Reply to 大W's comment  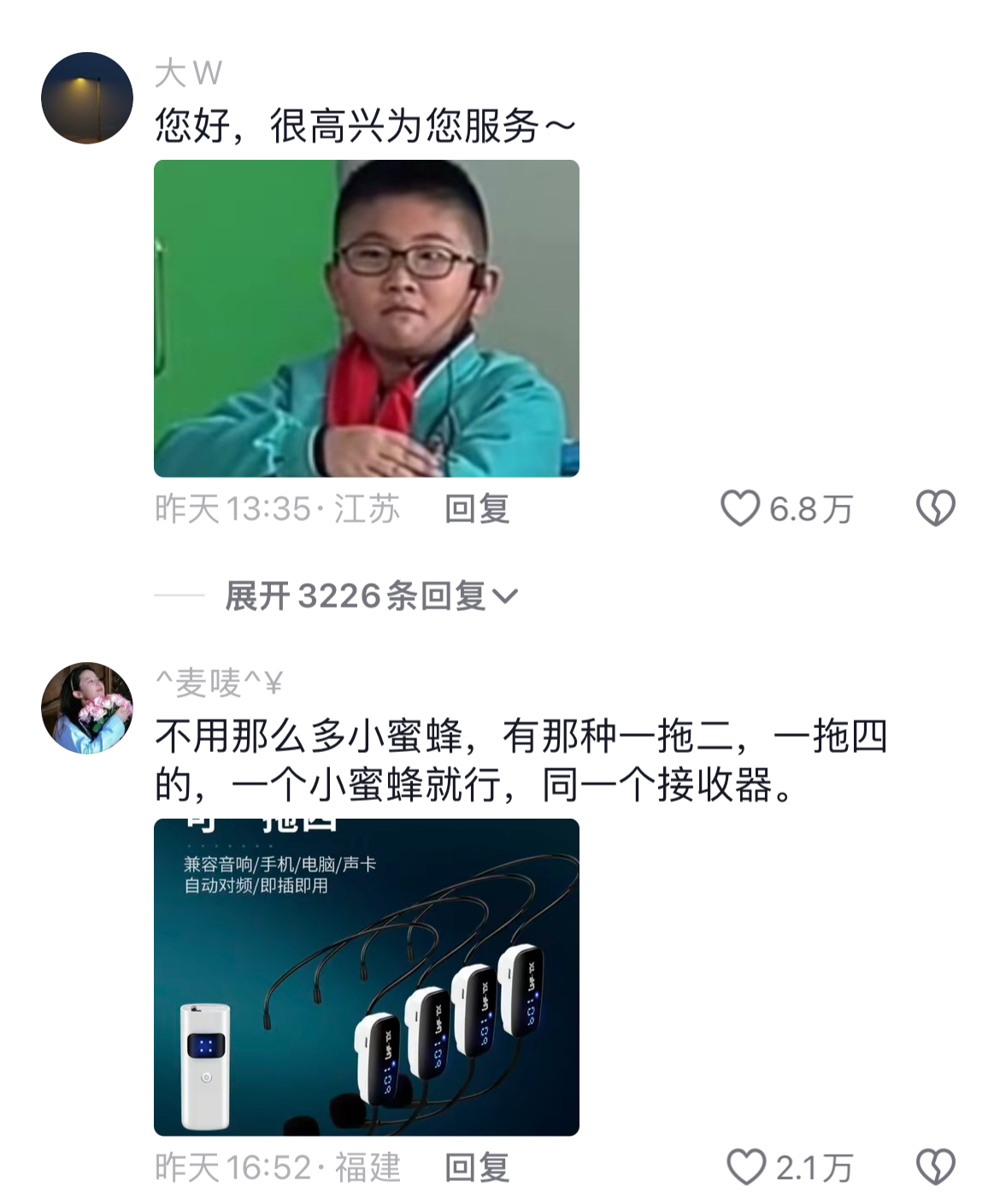[477, 509]
